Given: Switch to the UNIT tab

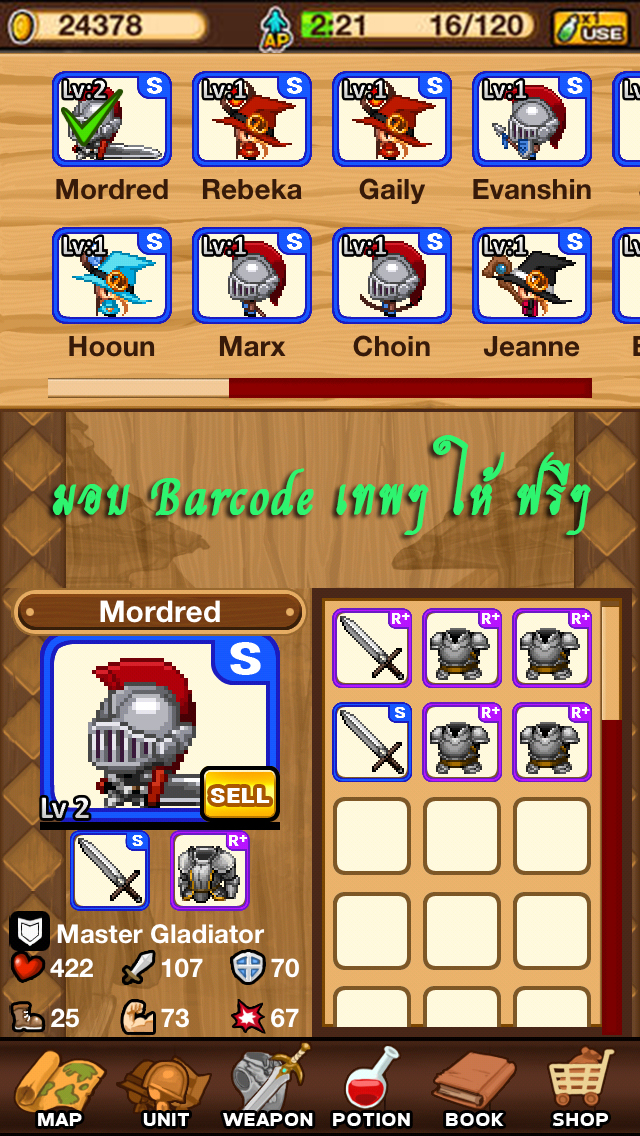Looking at the screenshot, I should click(165, 1088).
